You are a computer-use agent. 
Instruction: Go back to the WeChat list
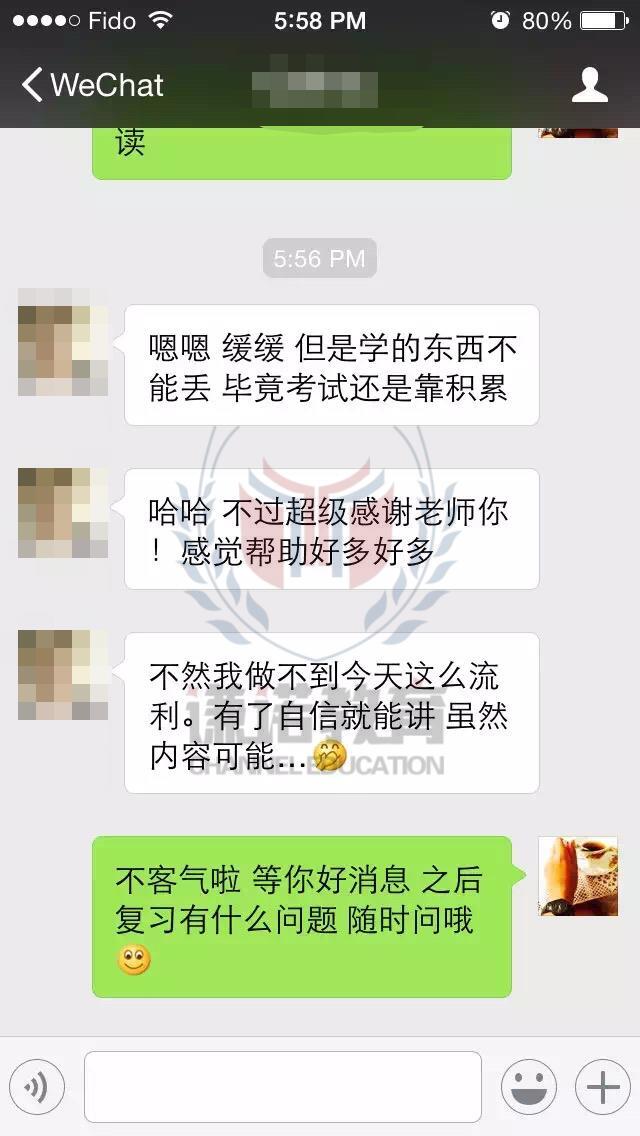click(90, 85)
